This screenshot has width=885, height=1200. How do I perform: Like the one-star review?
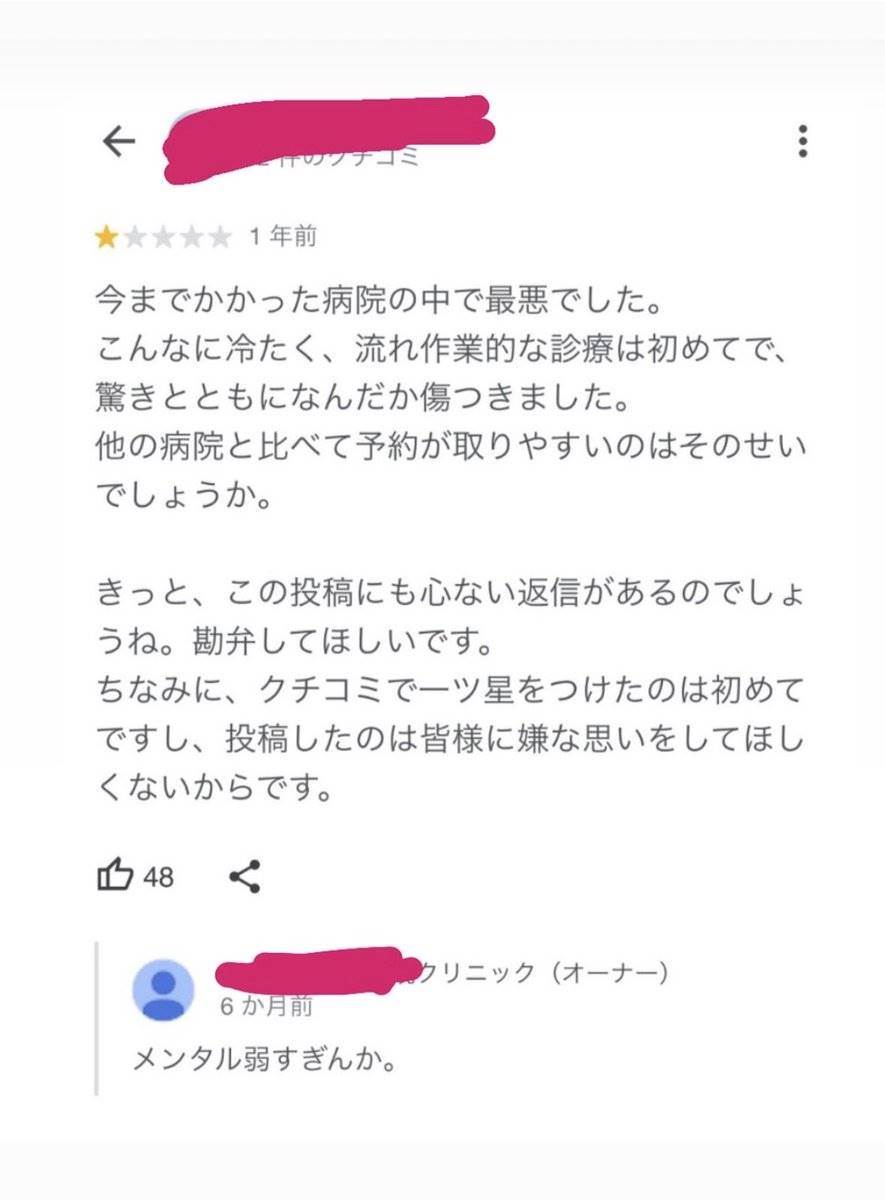click(115, 876)
